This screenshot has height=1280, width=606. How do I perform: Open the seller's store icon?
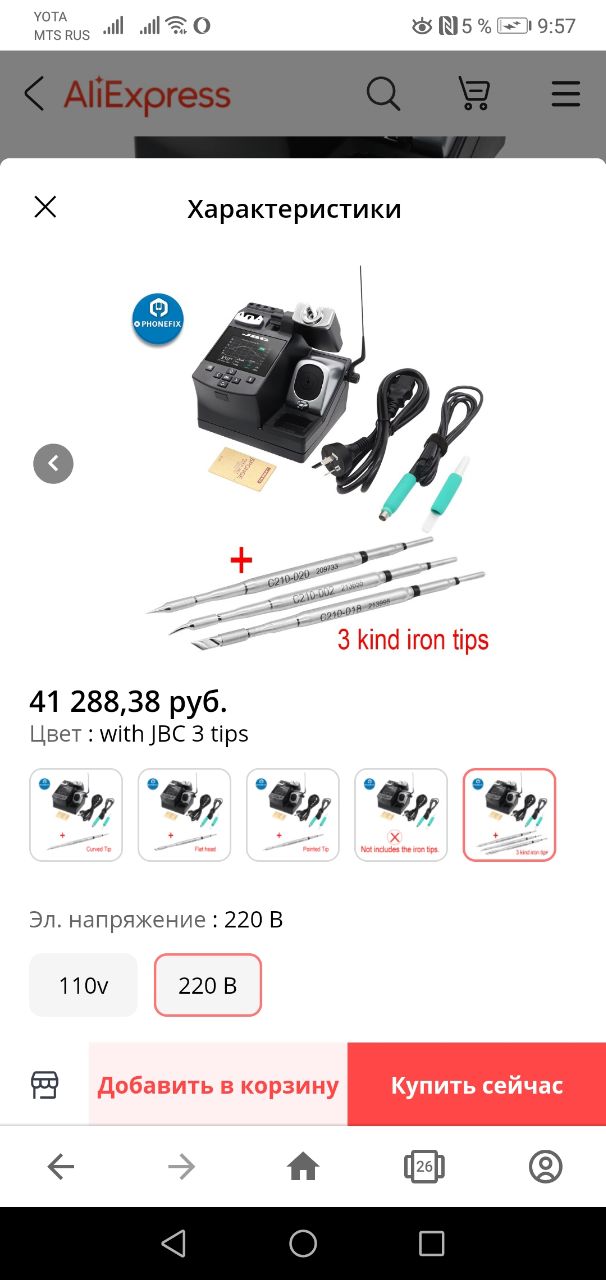coord(45,1085)
